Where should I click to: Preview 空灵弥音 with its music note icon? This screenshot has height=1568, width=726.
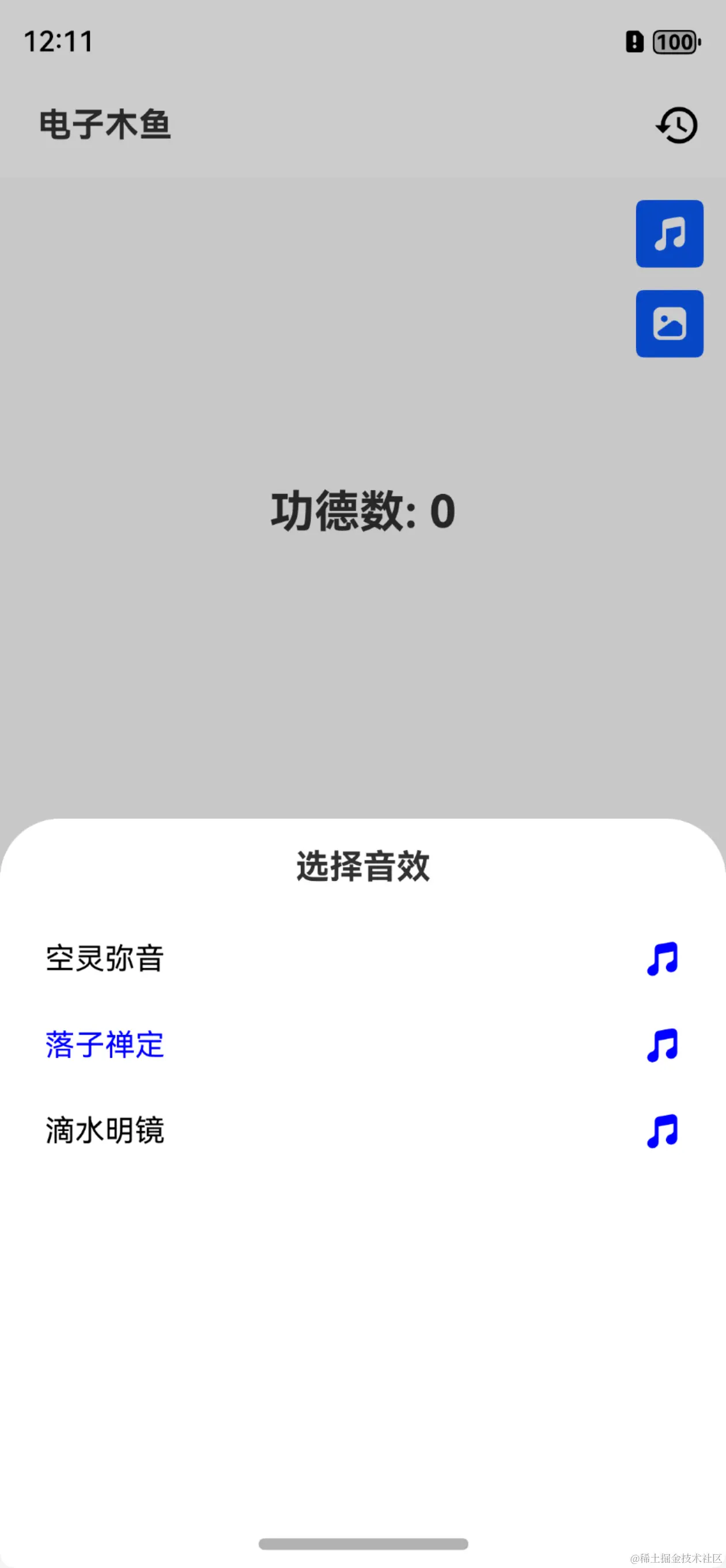(662, 959)
